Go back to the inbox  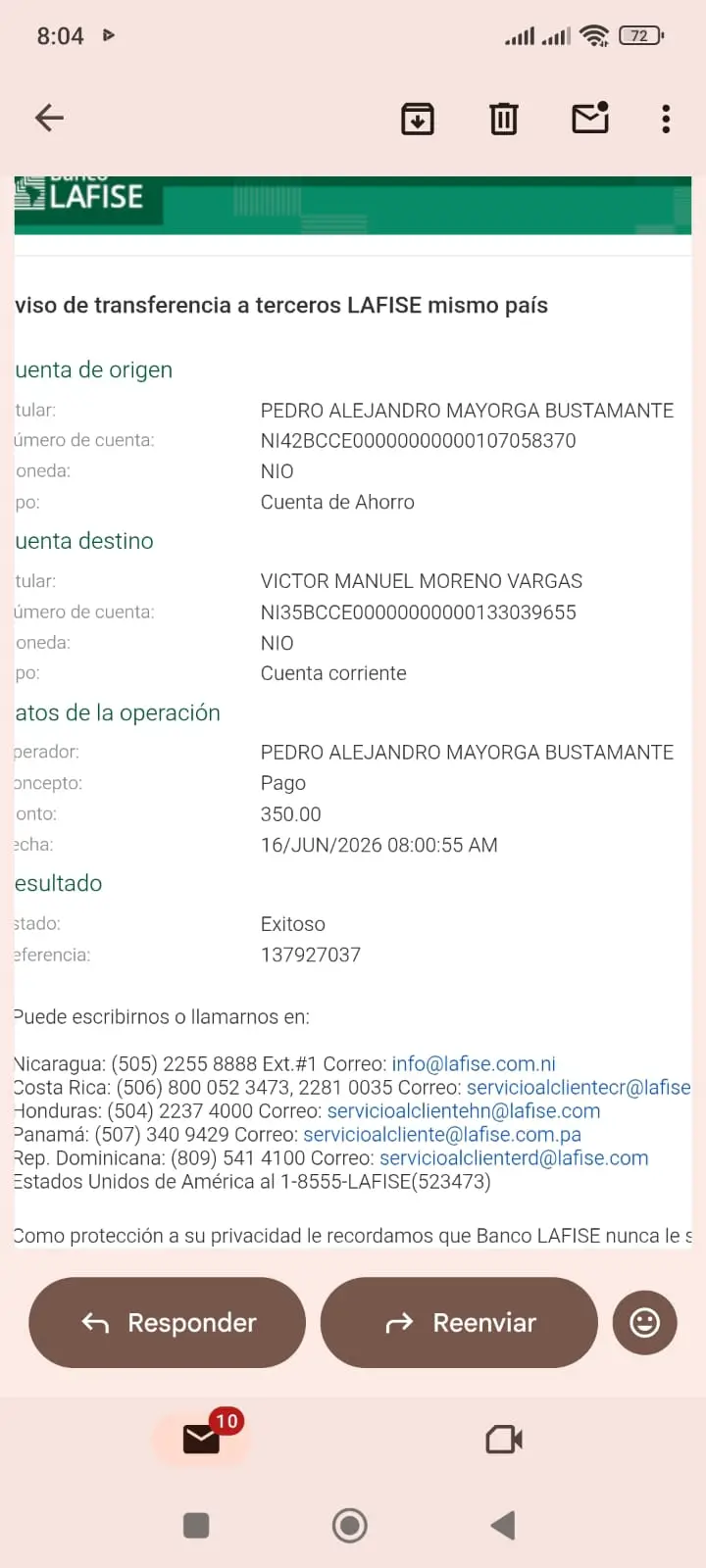pos(49,119)
